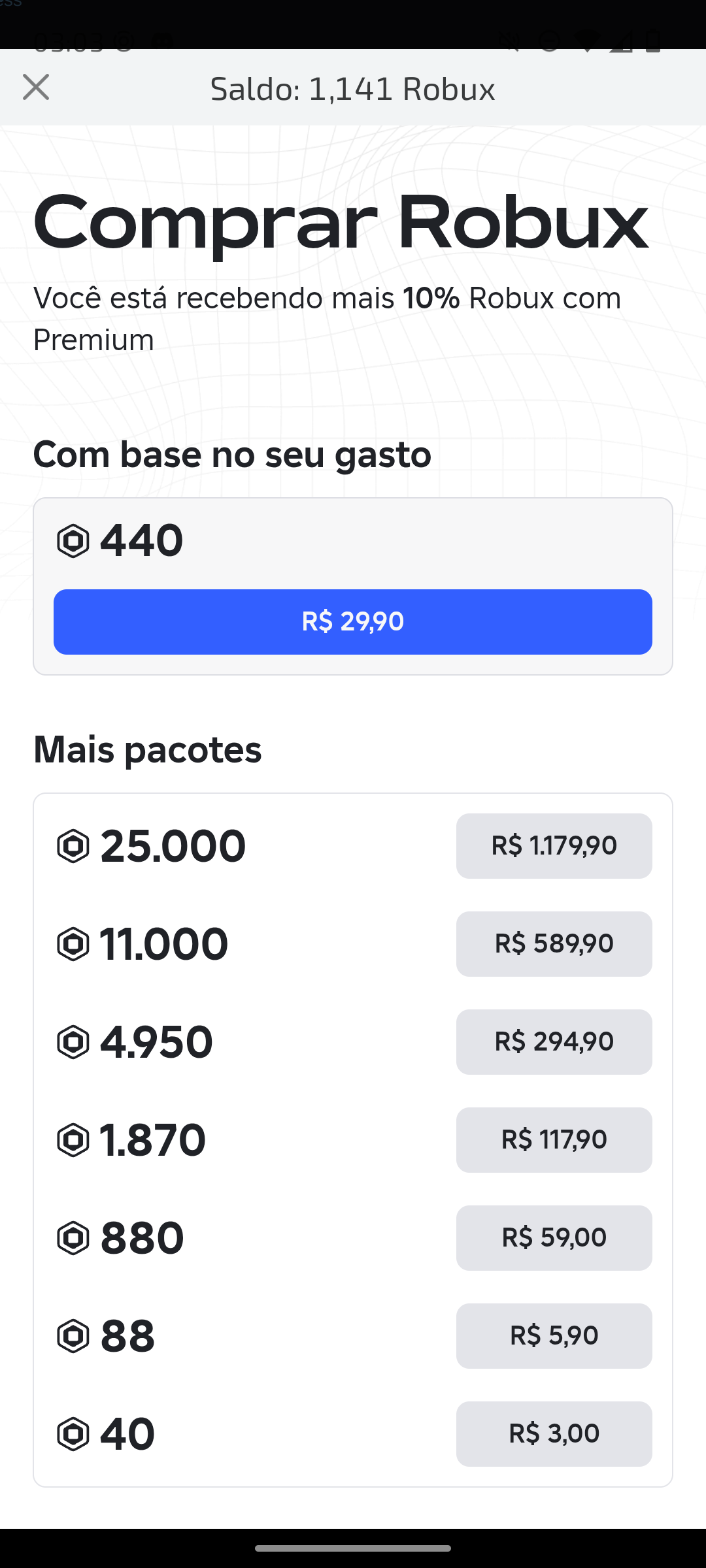Purchase 4.950 Robux for R$ 294,90

coord(554,1041)
